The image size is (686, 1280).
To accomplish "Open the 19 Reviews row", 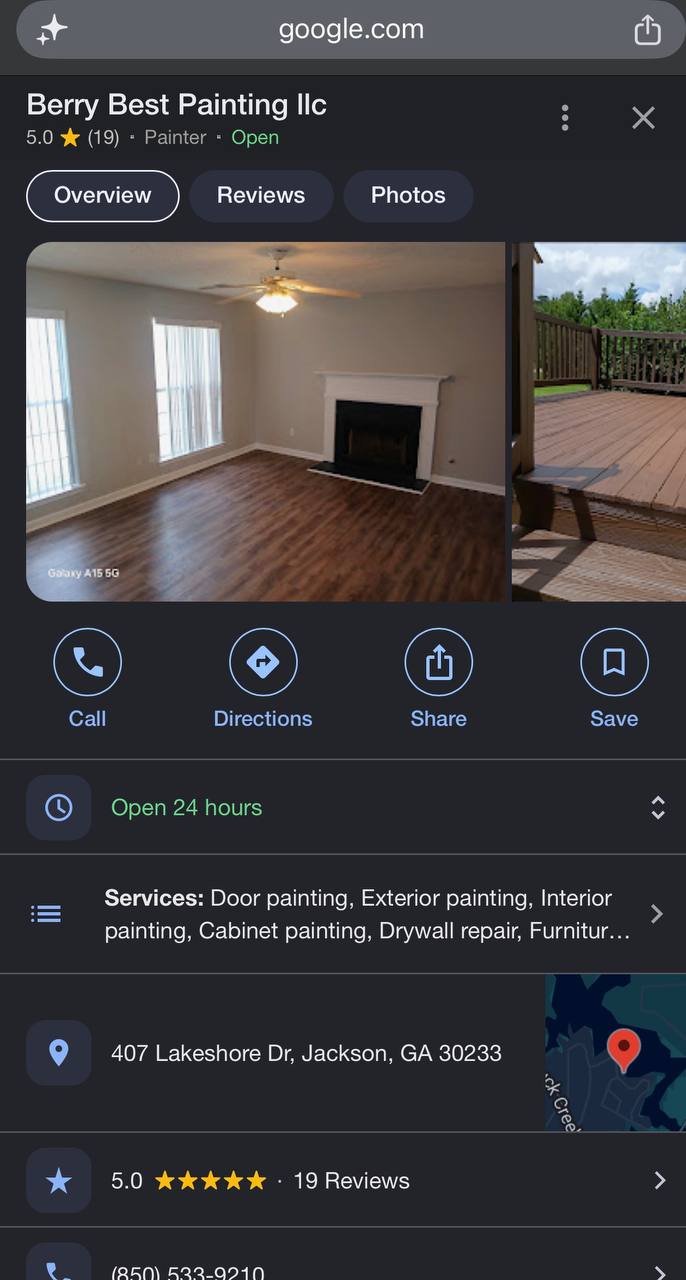I will pos(343,1180).
